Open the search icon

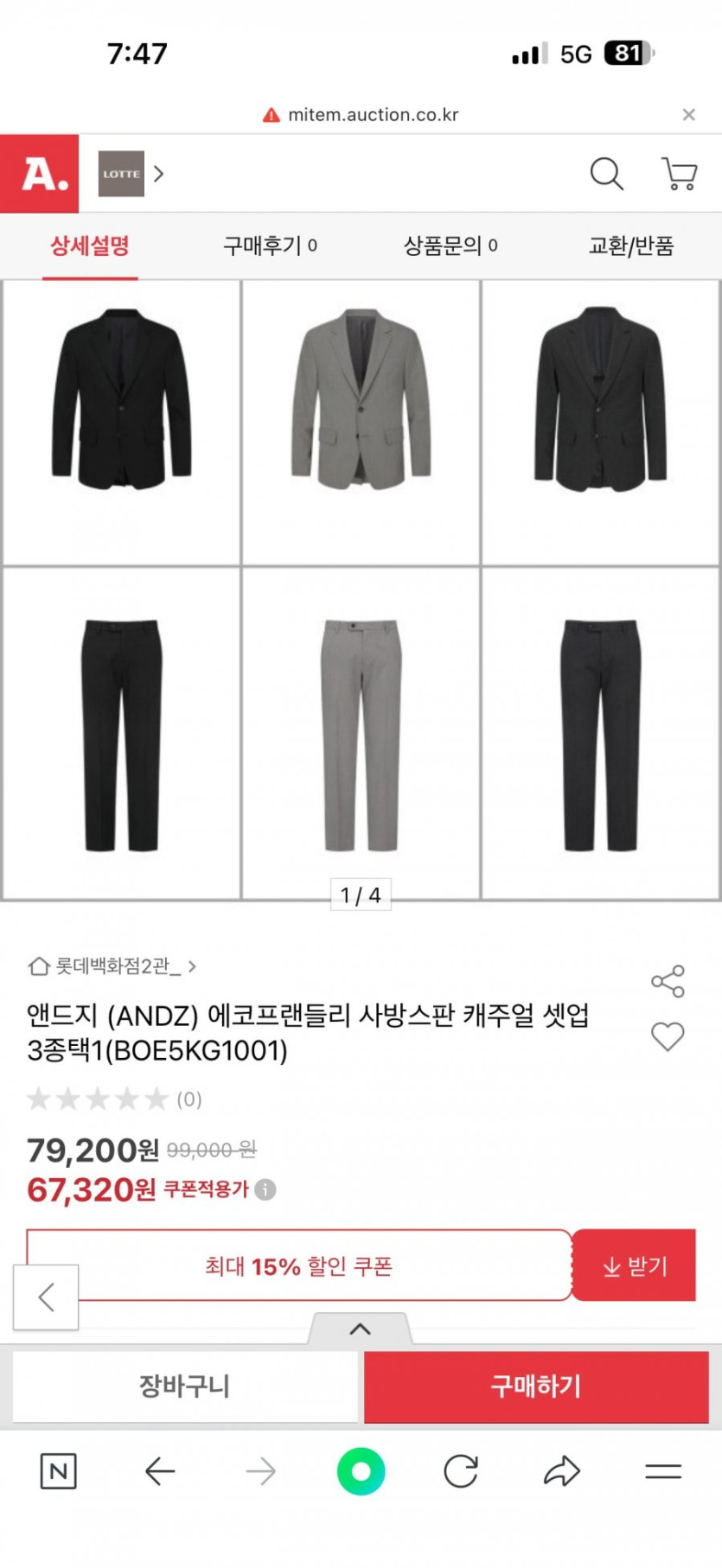[x=606, y=174]
